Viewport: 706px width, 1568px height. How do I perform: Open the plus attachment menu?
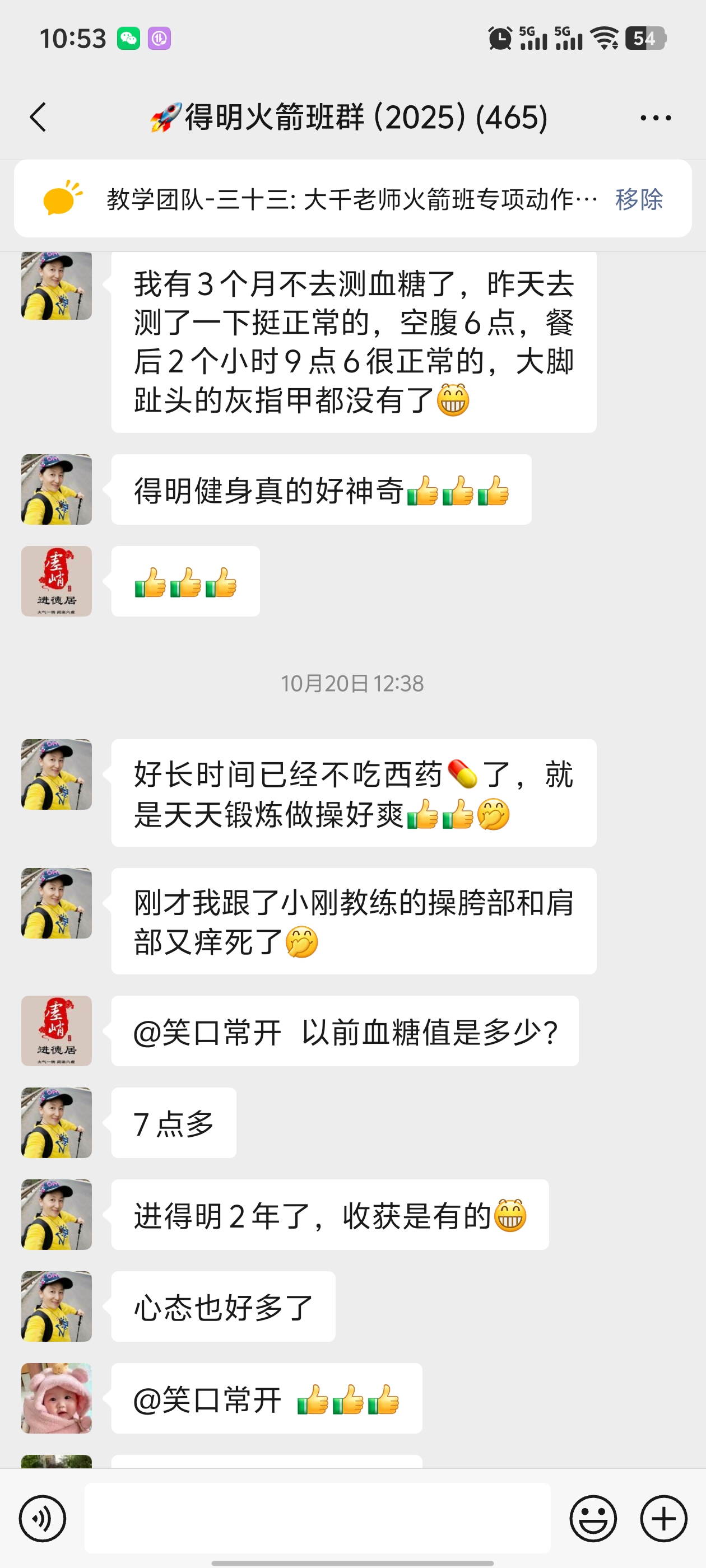click(663, 1518)
